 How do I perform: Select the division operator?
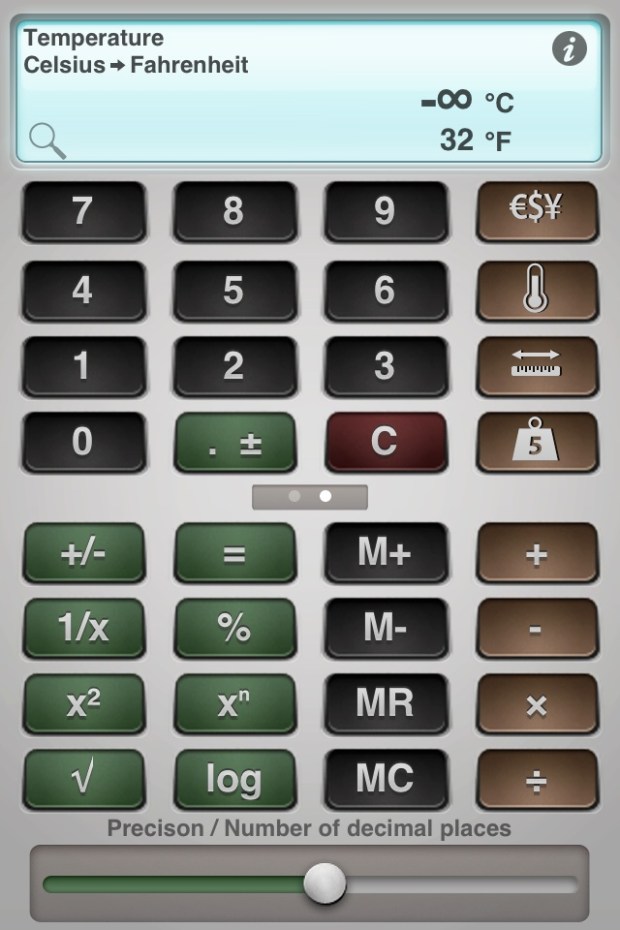[x=537, y=779]
